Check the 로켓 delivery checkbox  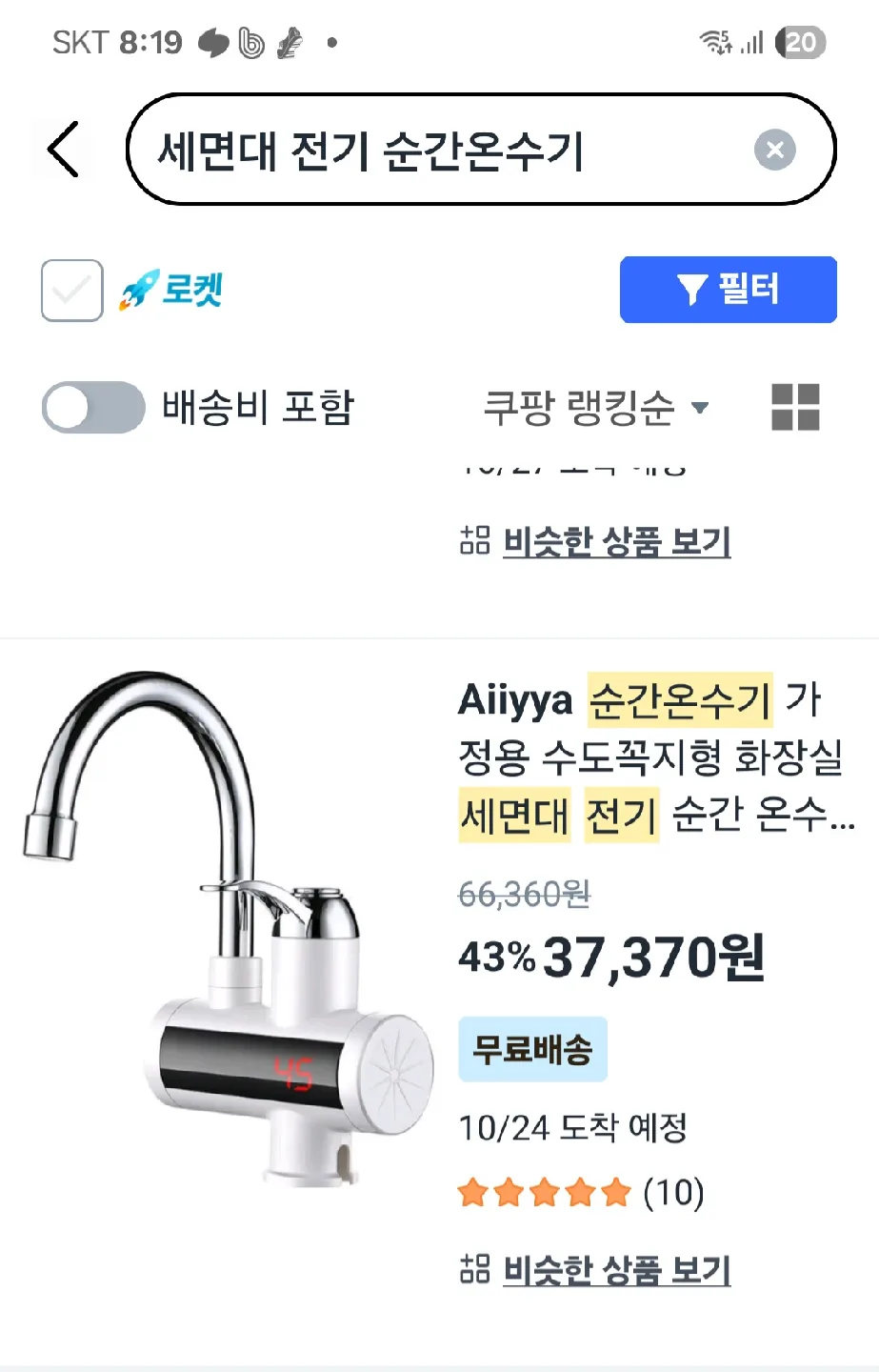click(72, 291)
